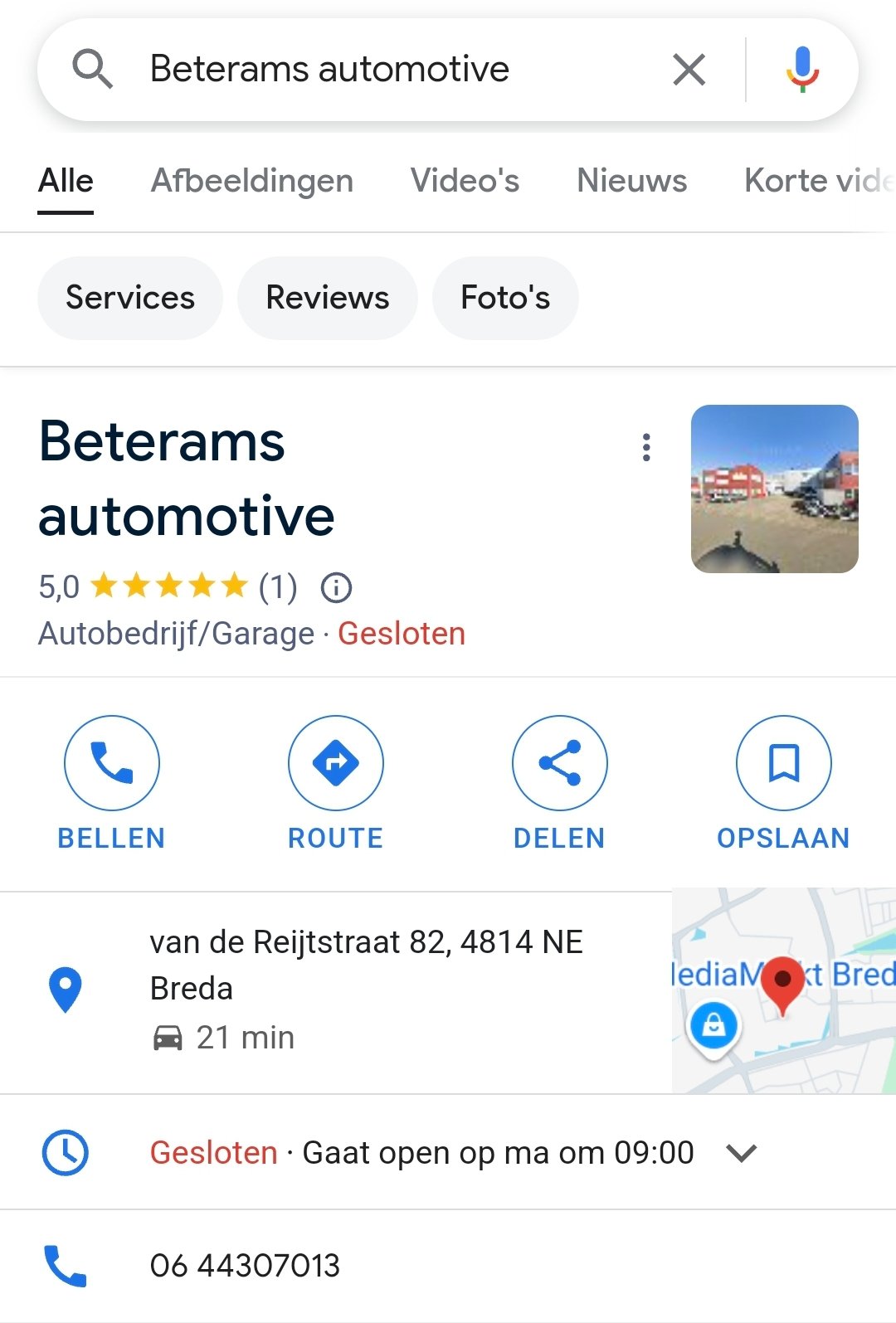Open rating information icon
This screenshot has width=896, height=1323.
point(336,588)
